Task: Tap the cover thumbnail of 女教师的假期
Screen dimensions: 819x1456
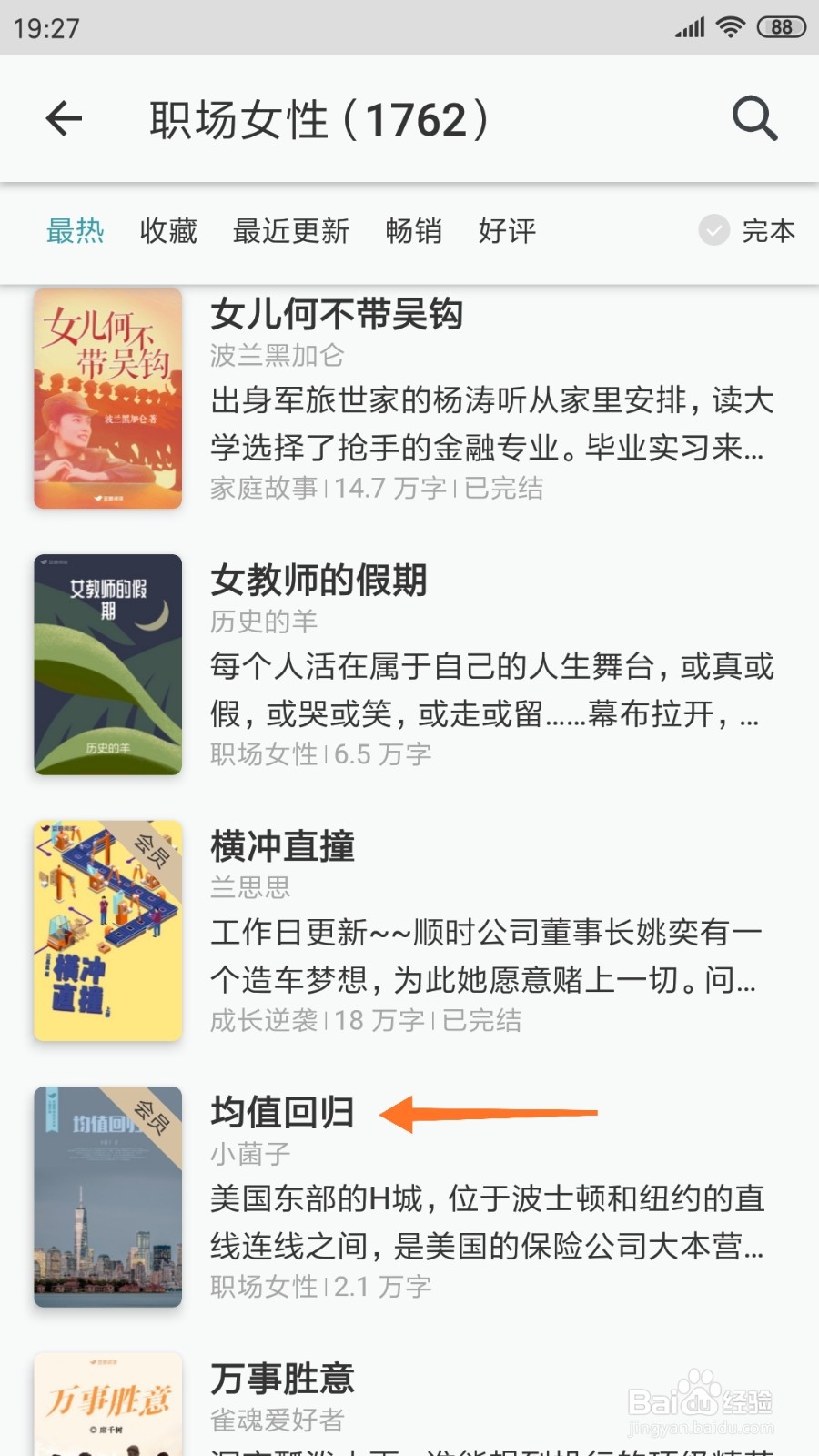Action: 106,666
